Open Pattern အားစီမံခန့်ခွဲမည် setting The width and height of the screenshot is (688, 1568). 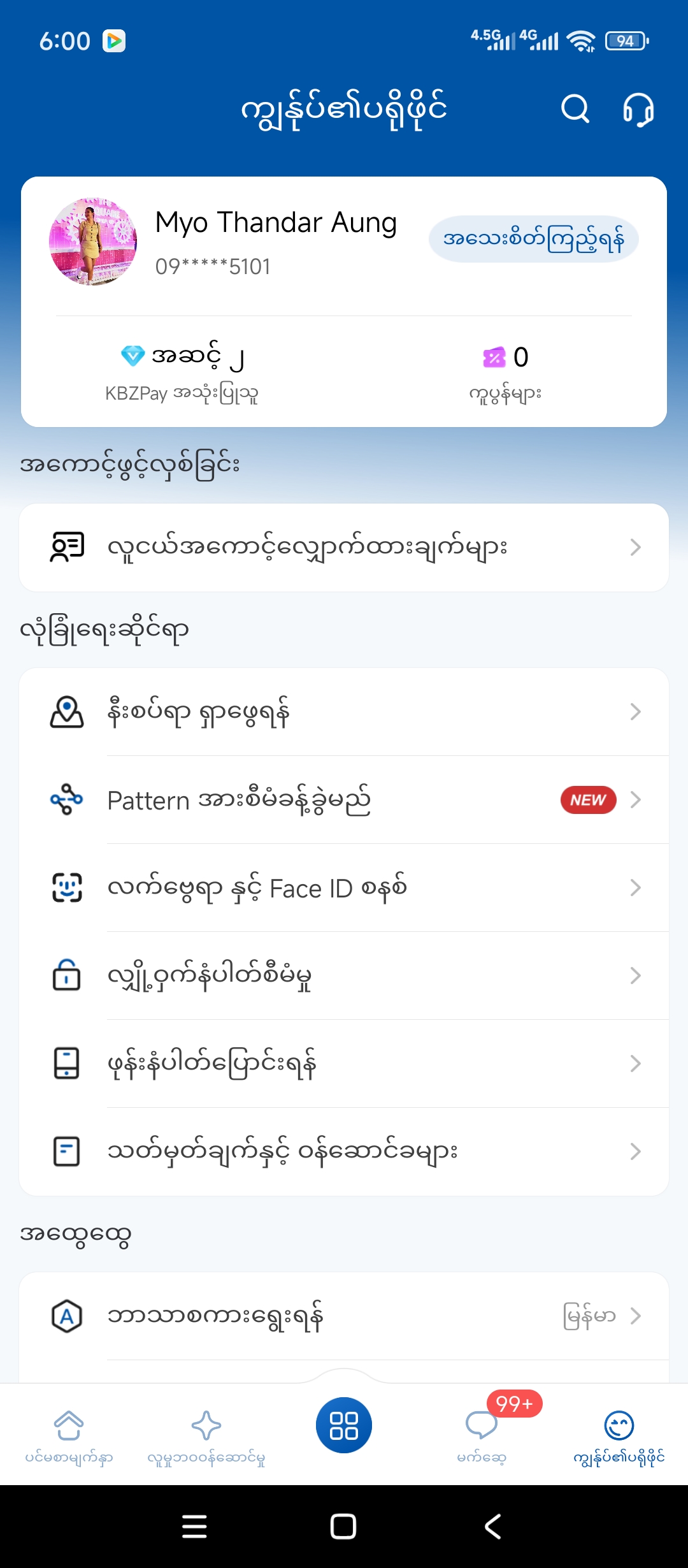344,800
